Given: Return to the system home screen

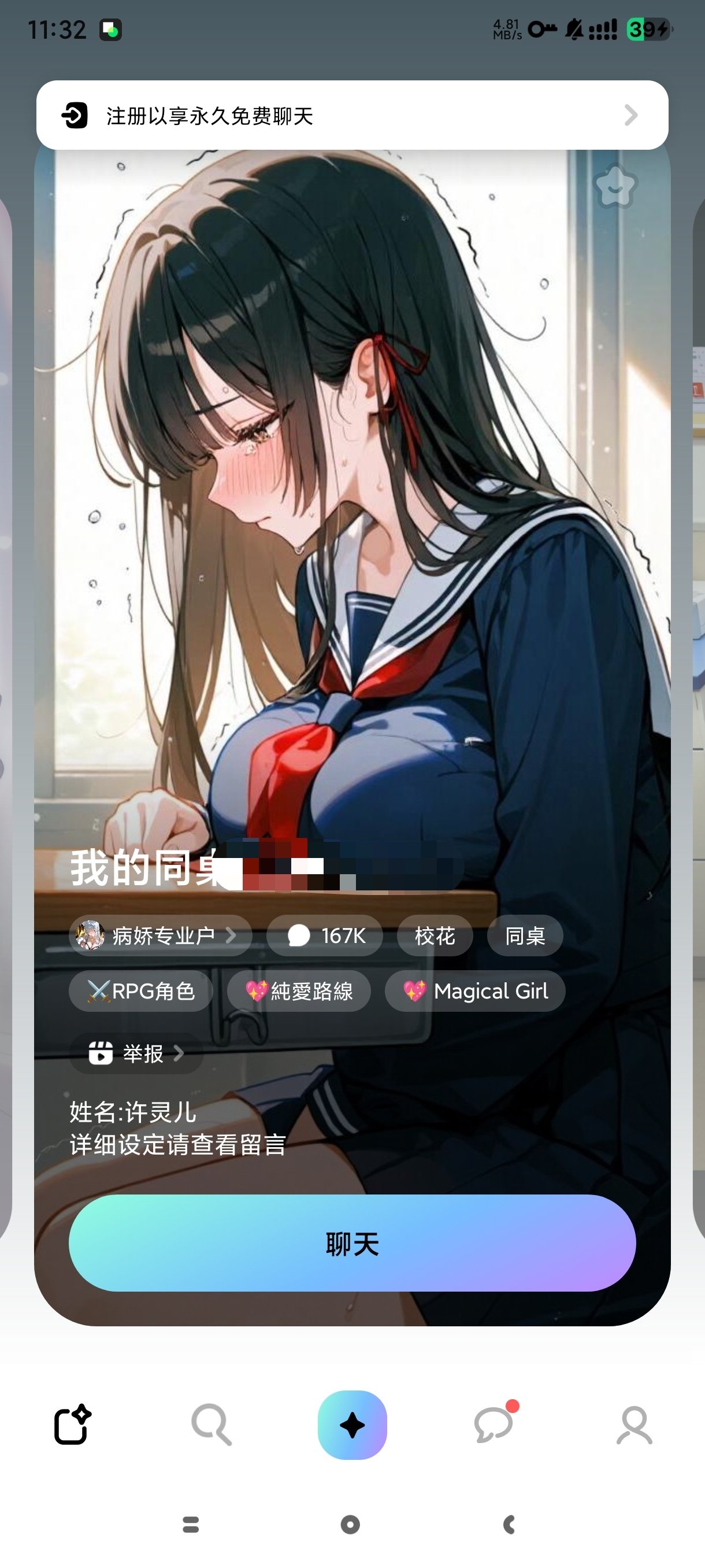Looking at the screenshot, I should (x=350, y=1524).
